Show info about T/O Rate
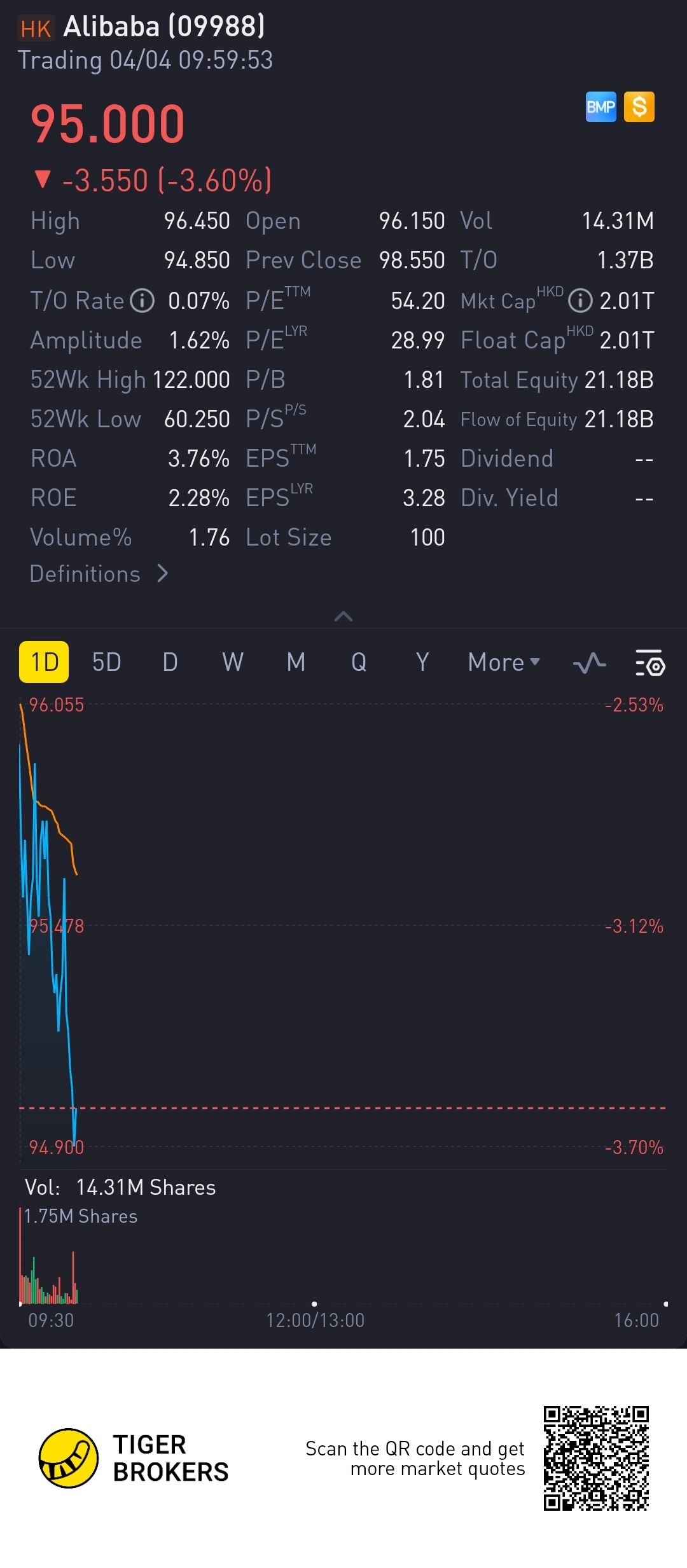The height and width of the screenshot is (1568, 687). 142,301
